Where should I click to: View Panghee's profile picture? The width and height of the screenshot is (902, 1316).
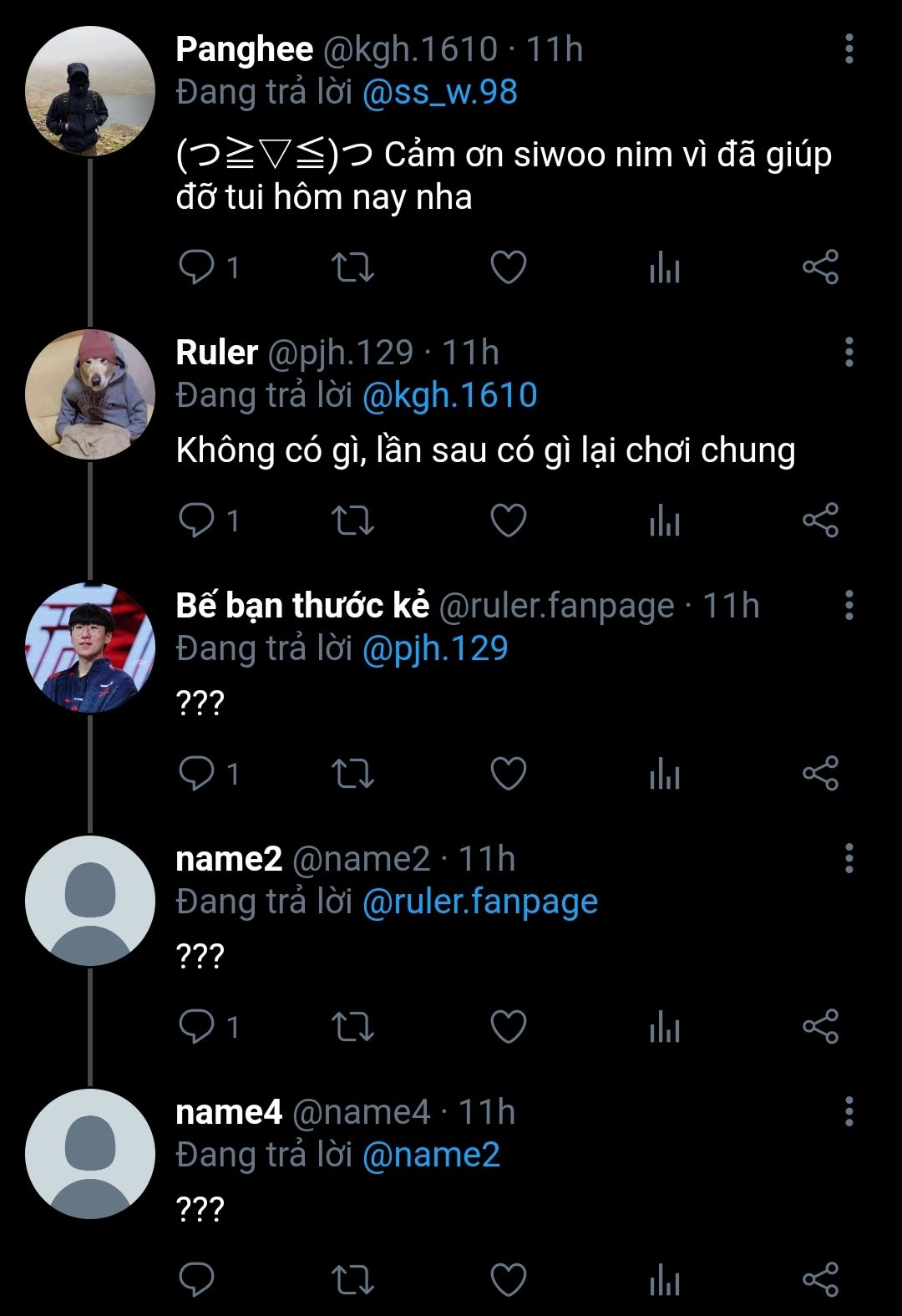click(x=90, y=91)
